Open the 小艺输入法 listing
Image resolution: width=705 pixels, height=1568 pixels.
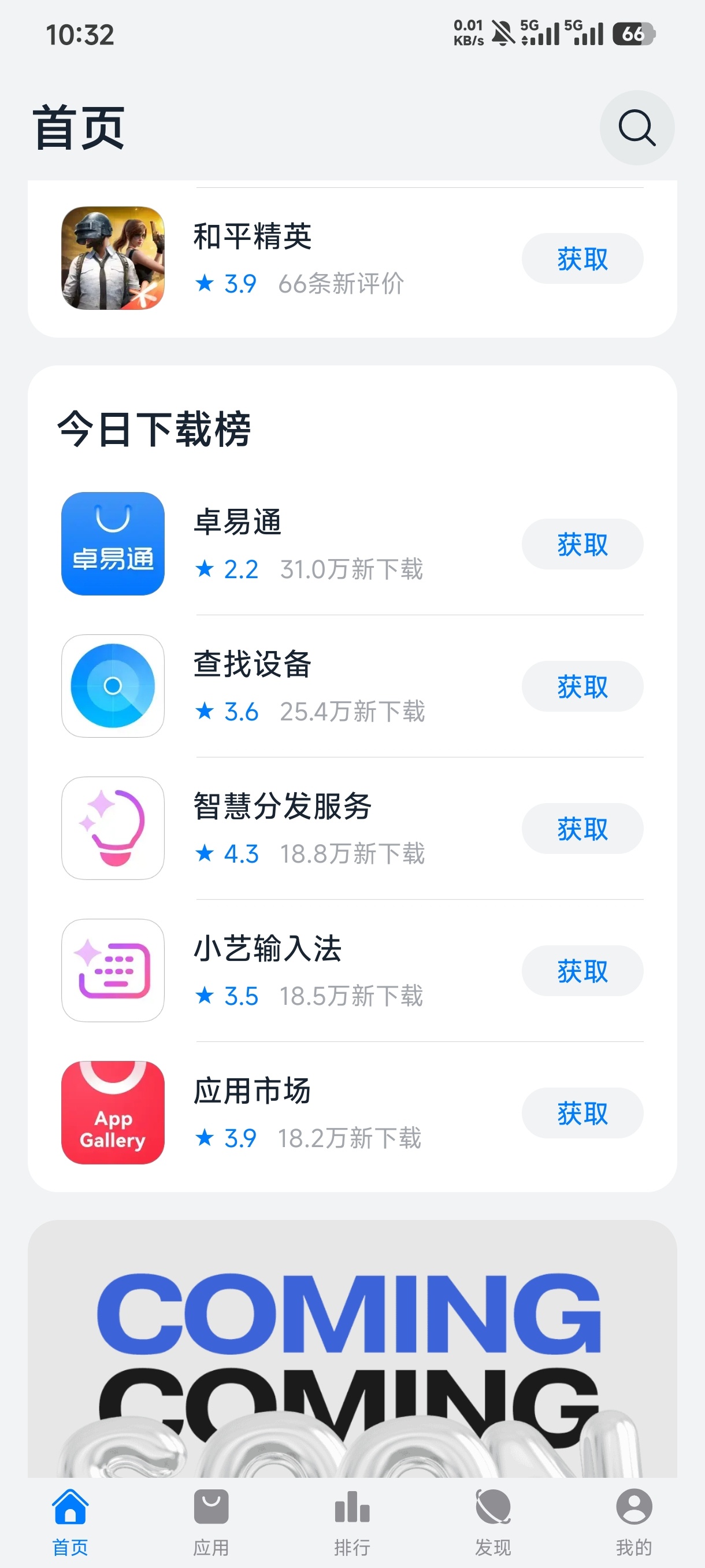pos(268,949)
